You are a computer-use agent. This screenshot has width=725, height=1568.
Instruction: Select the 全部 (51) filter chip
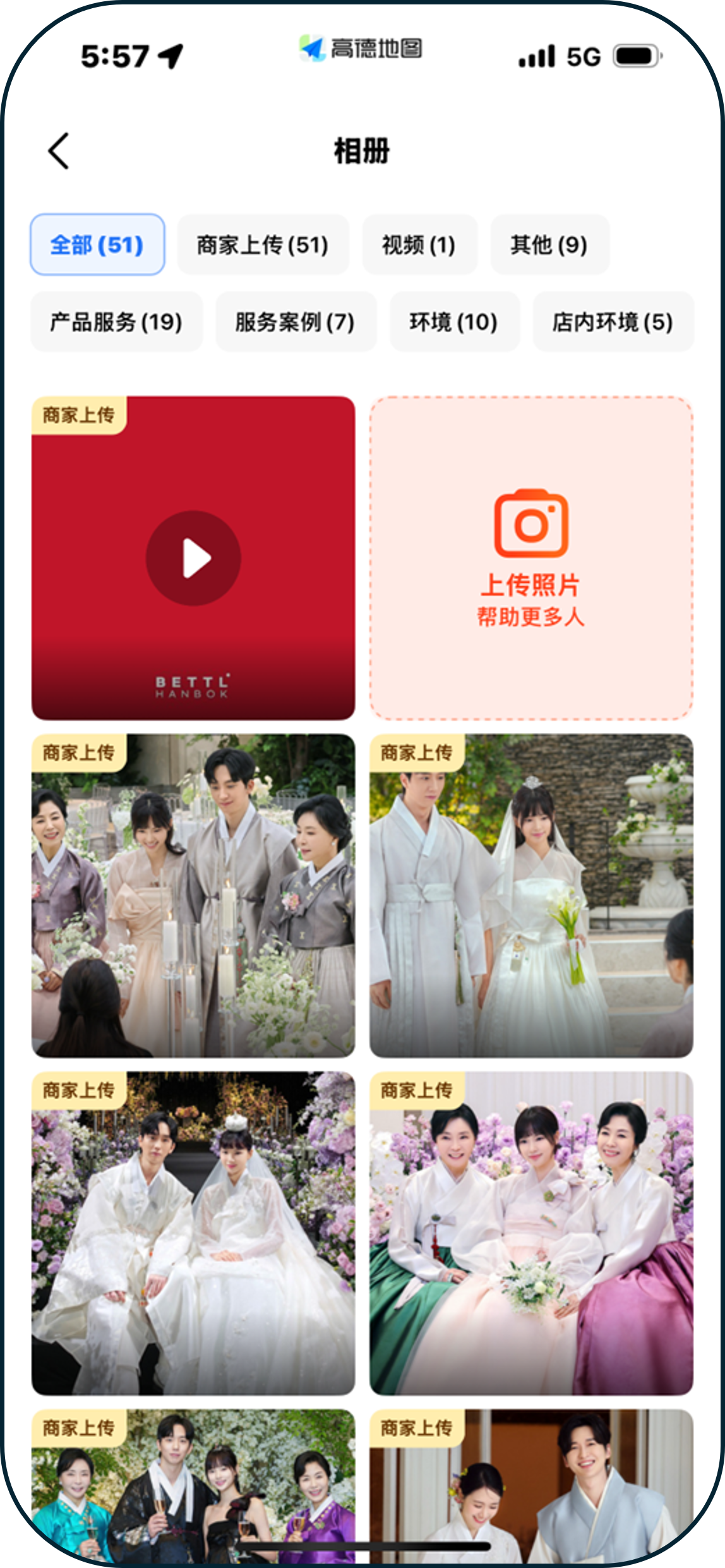[97, 244]
